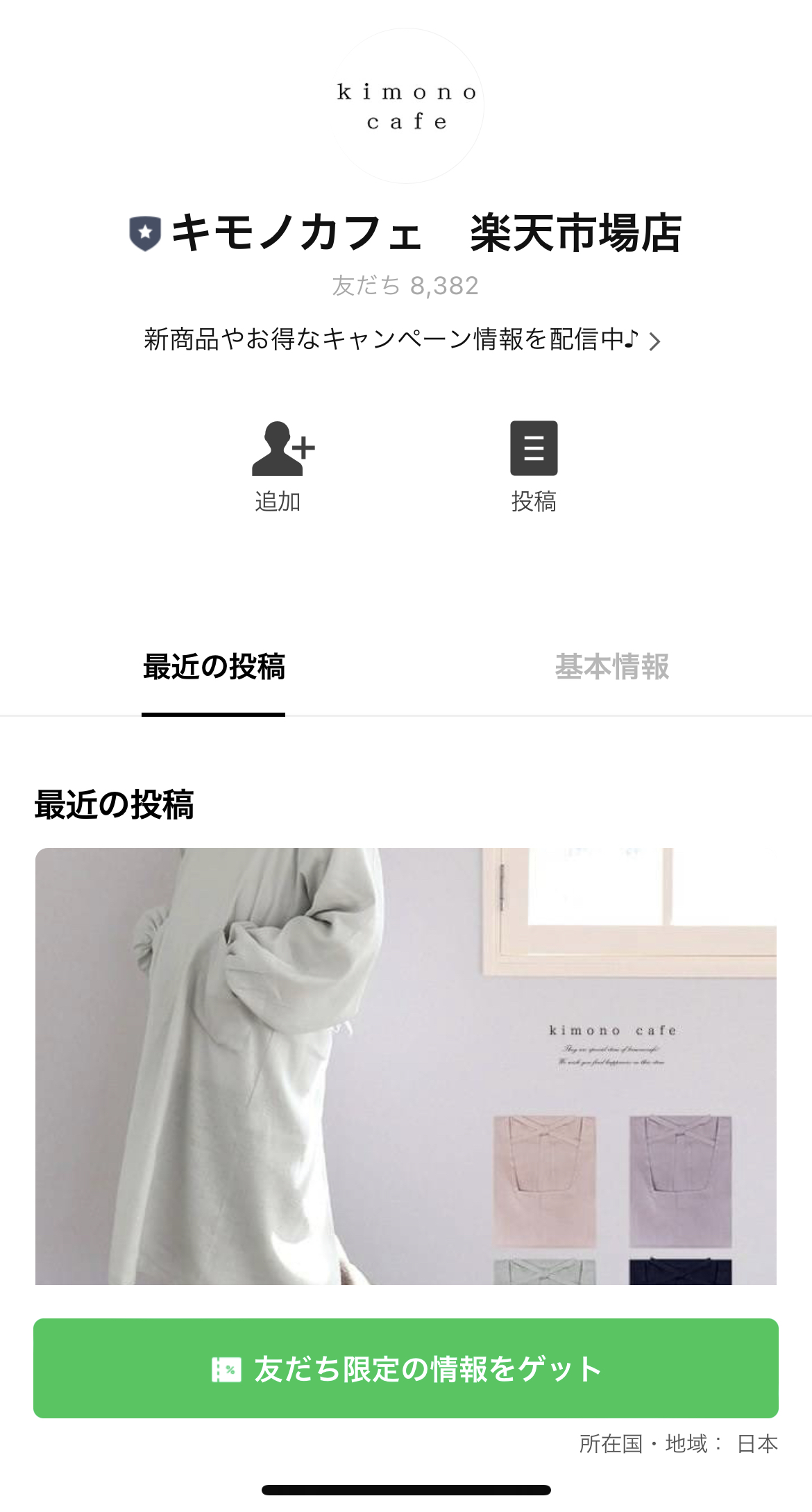Expand the status message about 新商品やお得なキャンペーン
The width and height of the screenshot is (812, 1512).
pyautogui.click(x=403, y=340)
